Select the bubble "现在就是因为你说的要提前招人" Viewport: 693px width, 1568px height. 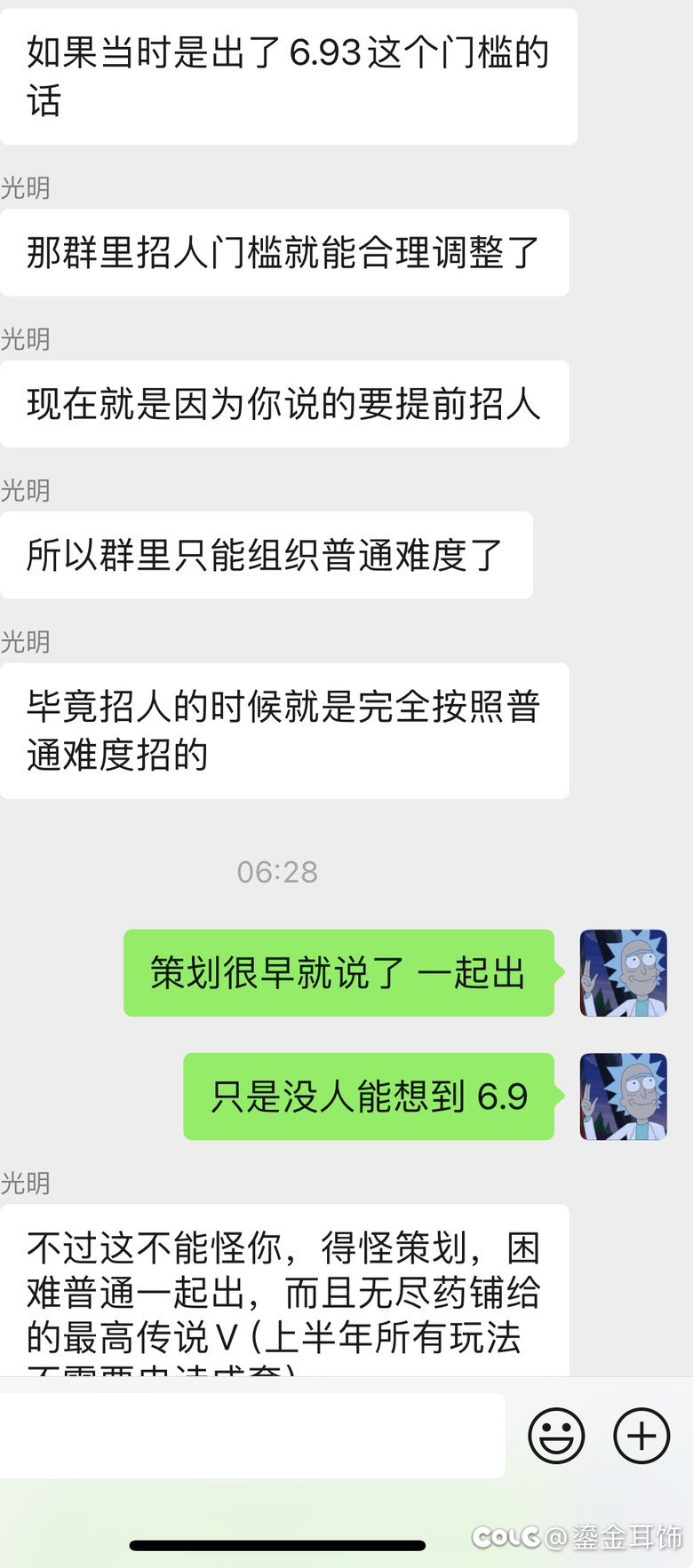click(x=284, y=403)
